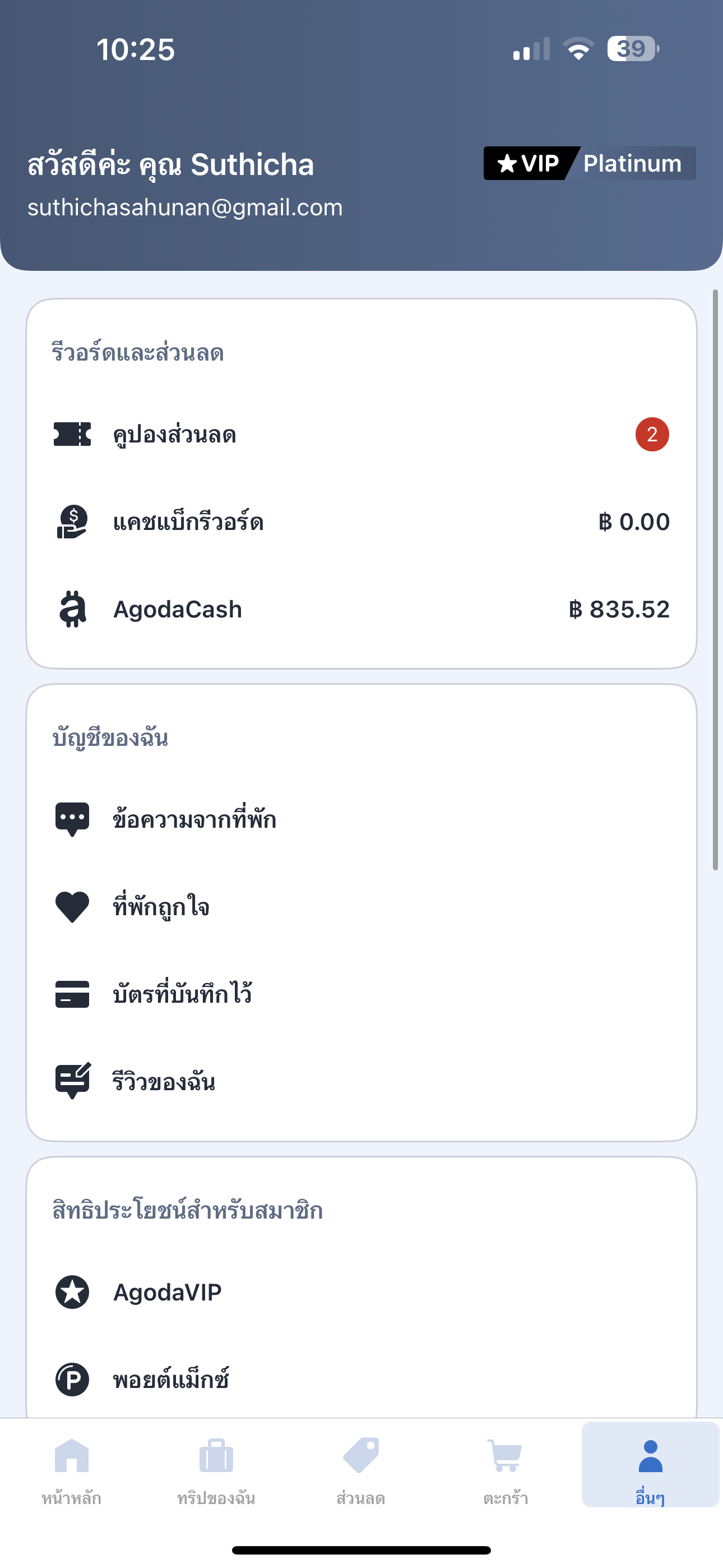Open the AgodaVIP benefits row
This screenshot has height=1568, width=723.
click(361, 1292)
